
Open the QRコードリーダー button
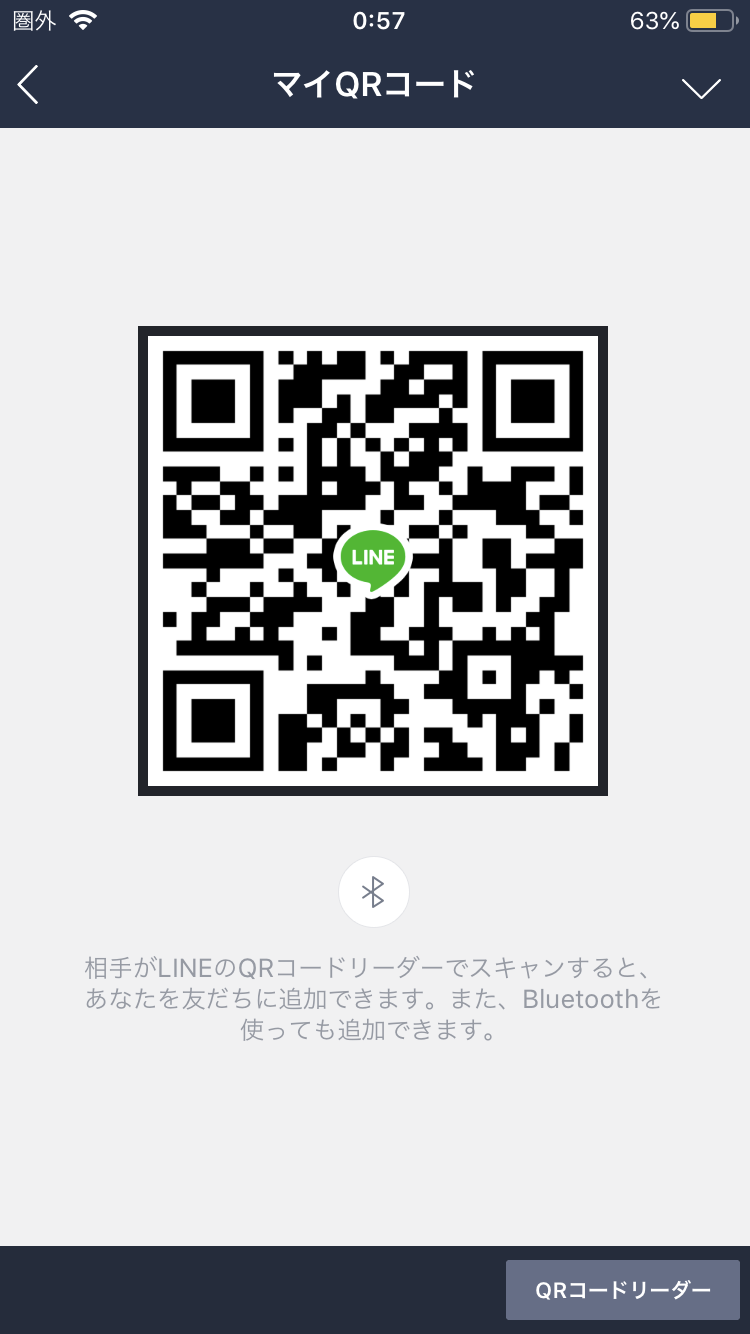(x=622, y=1290)
